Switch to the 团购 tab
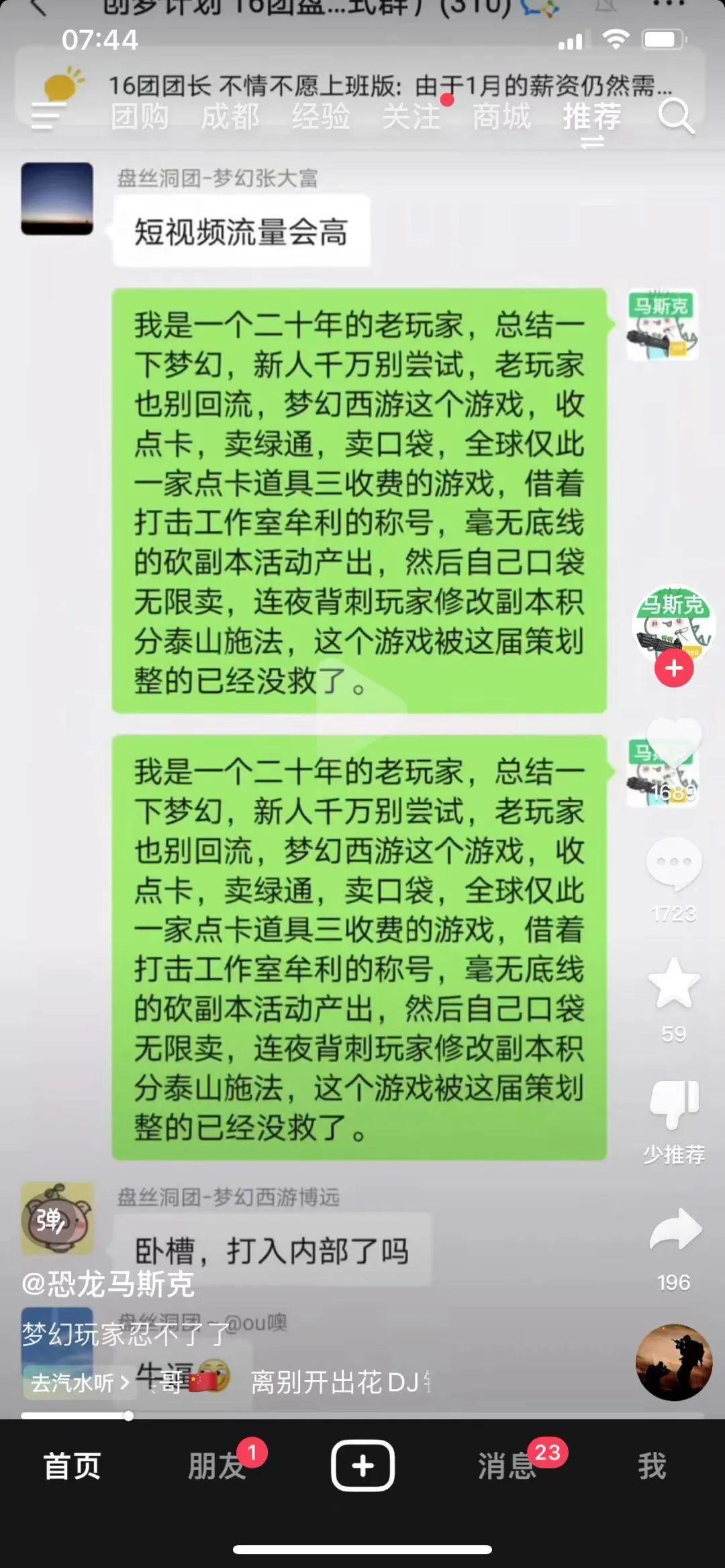 tap(140, 117)
